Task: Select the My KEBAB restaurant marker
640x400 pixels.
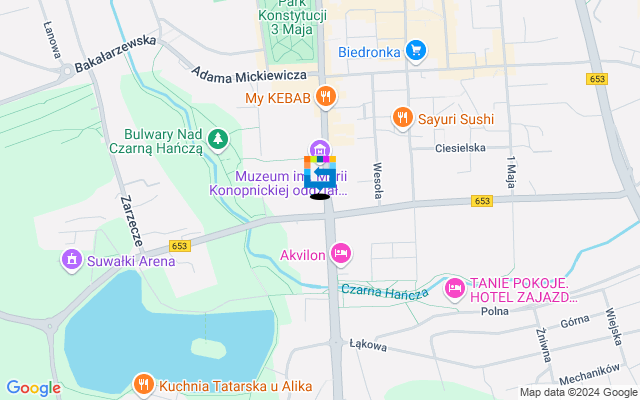Action: pyautogui.click(x=325, y=97)
